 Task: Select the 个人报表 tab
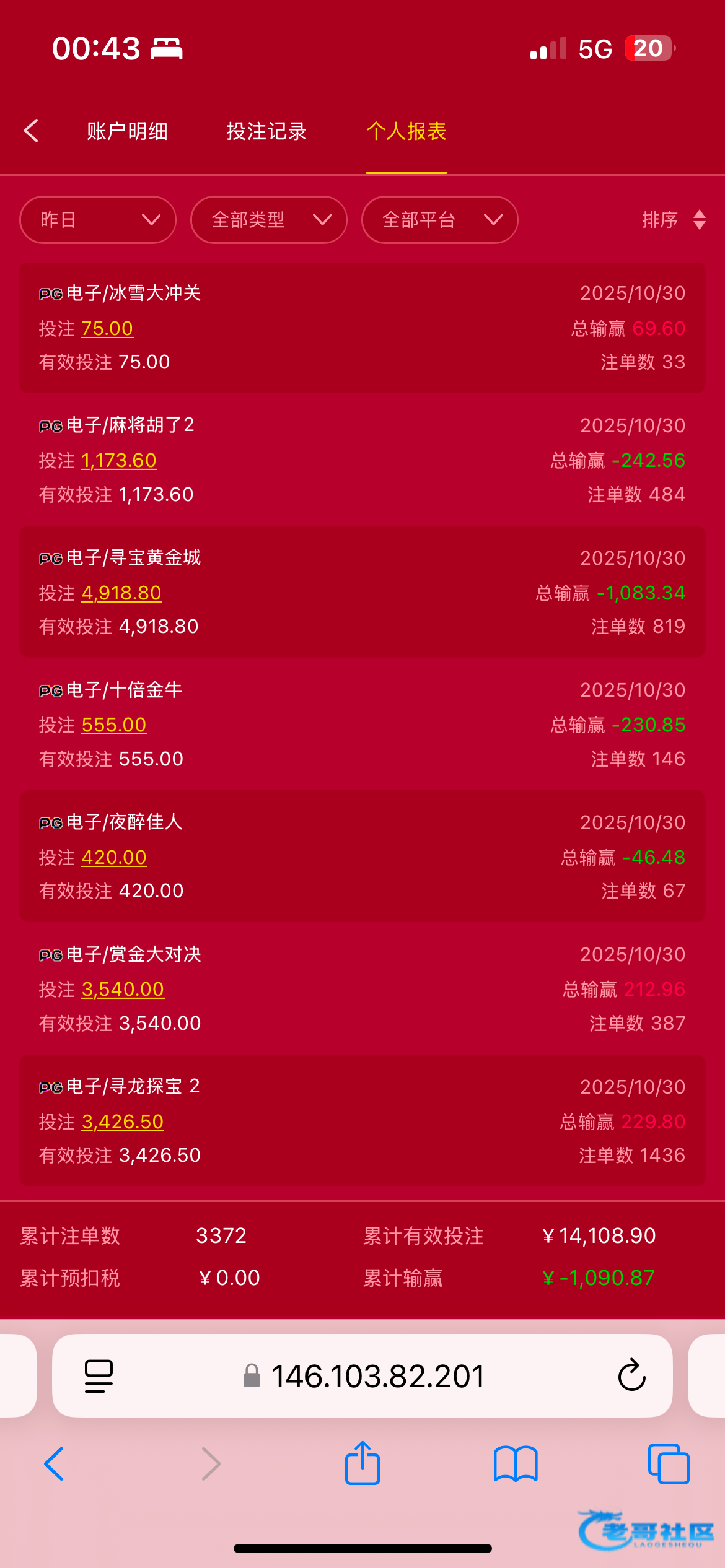click(x=406, y=131)
